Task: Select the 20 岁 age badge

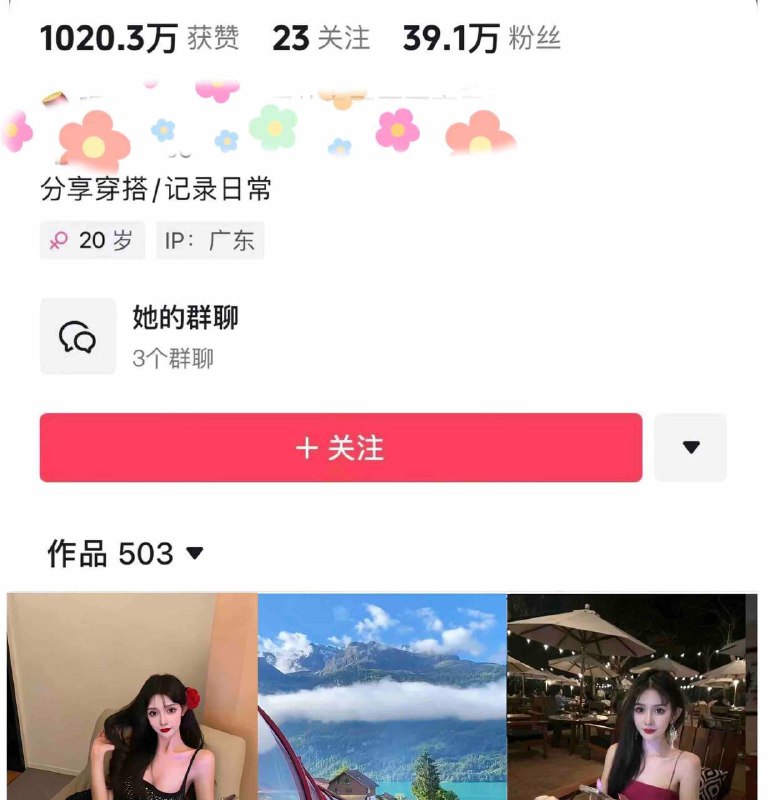Action: pos(90,240)
